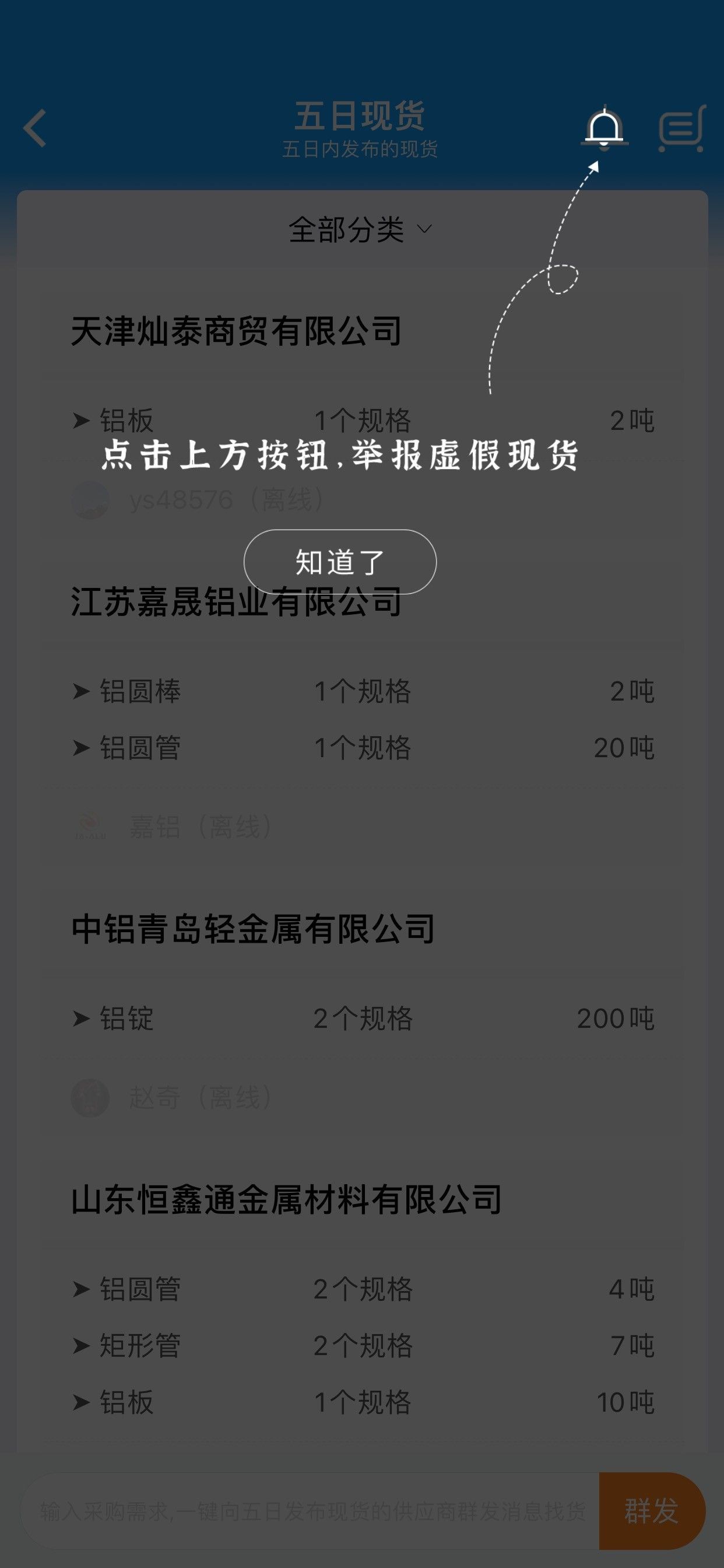Open the cart list icon
724x1568 pixels.
pos(682,128)
